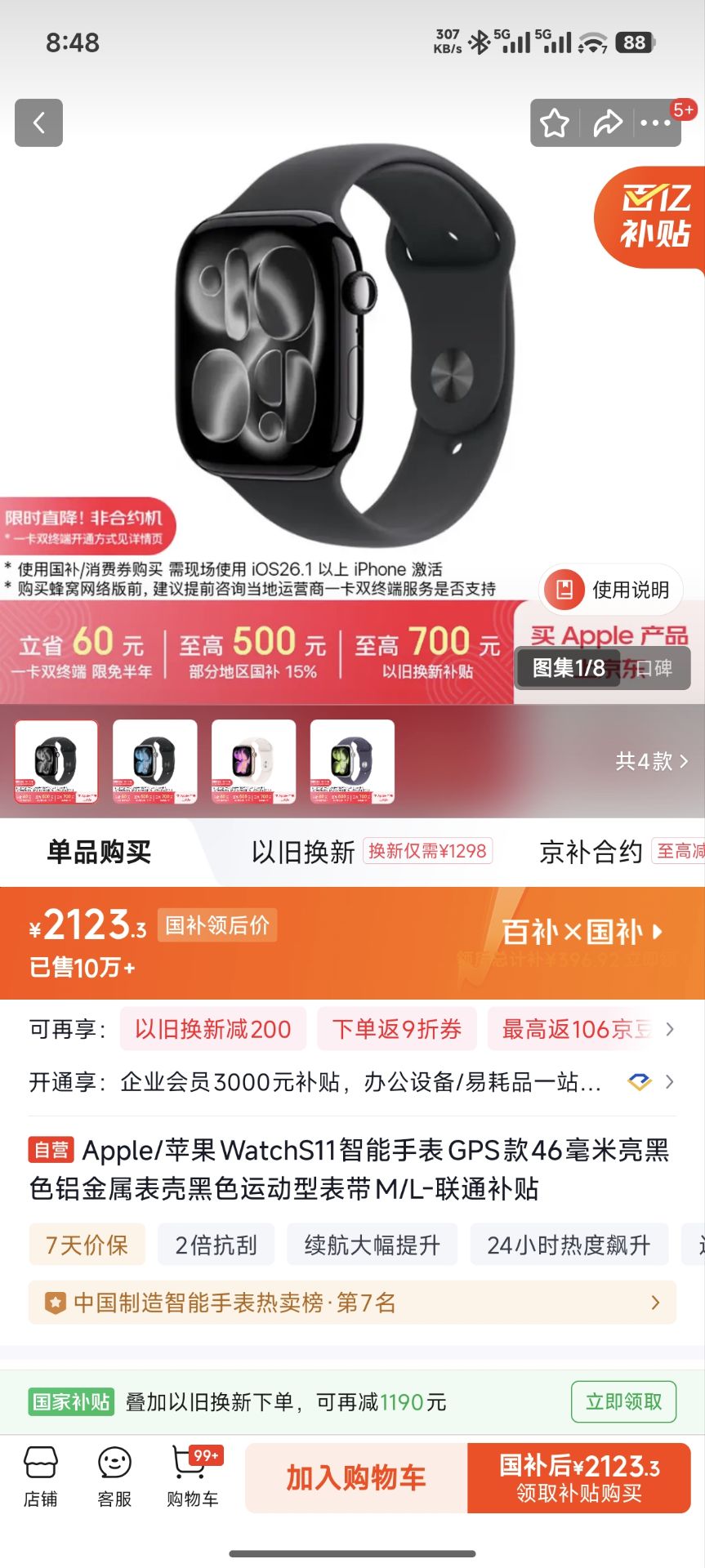705x1568 pixels.
Task: Open the 店铺 store page
Action: pyautogui.click(x=40, y=1478)
